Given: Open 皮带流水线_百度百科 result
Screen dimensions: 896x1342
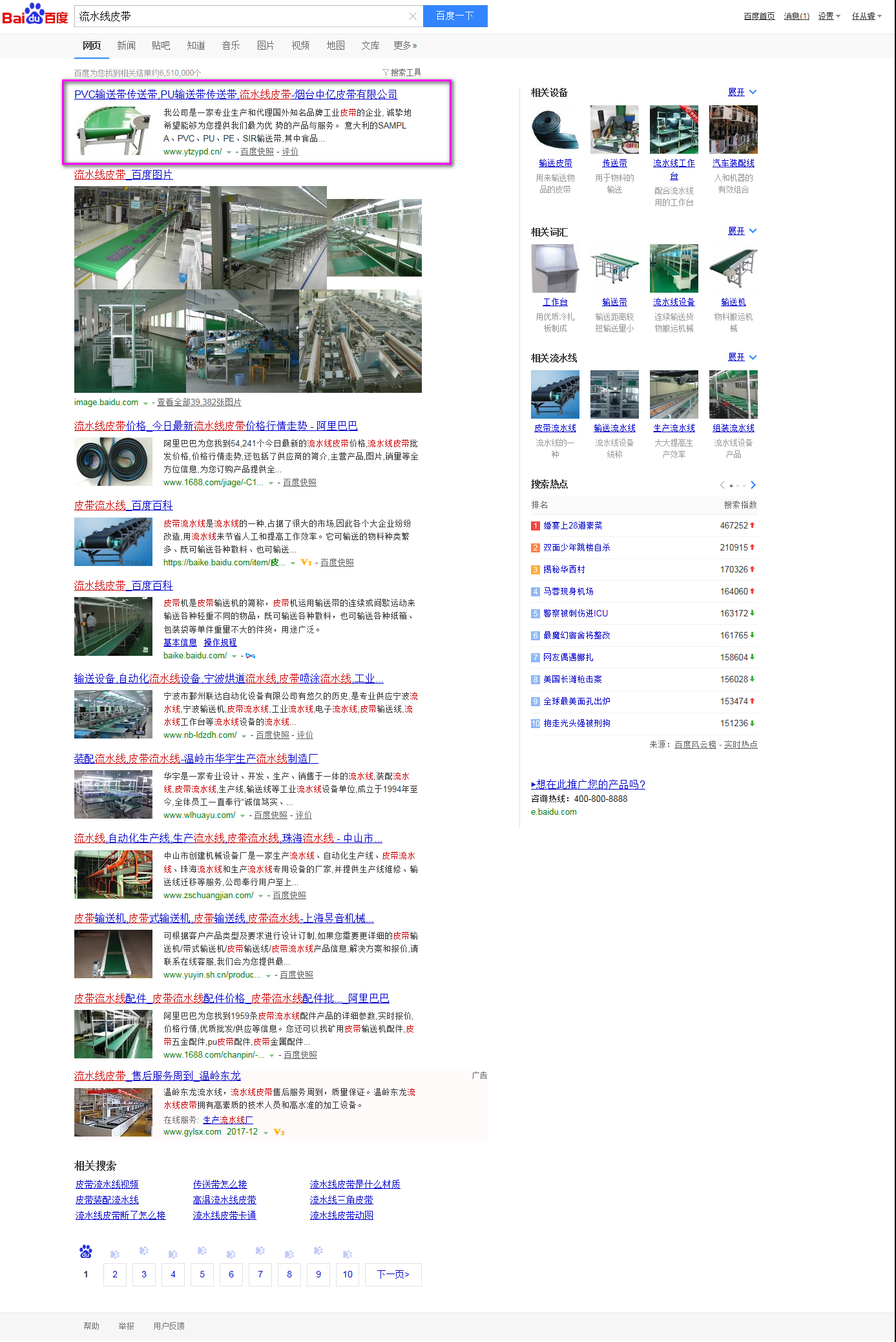Looking at the screenshot, I should [x=123, y=505].
